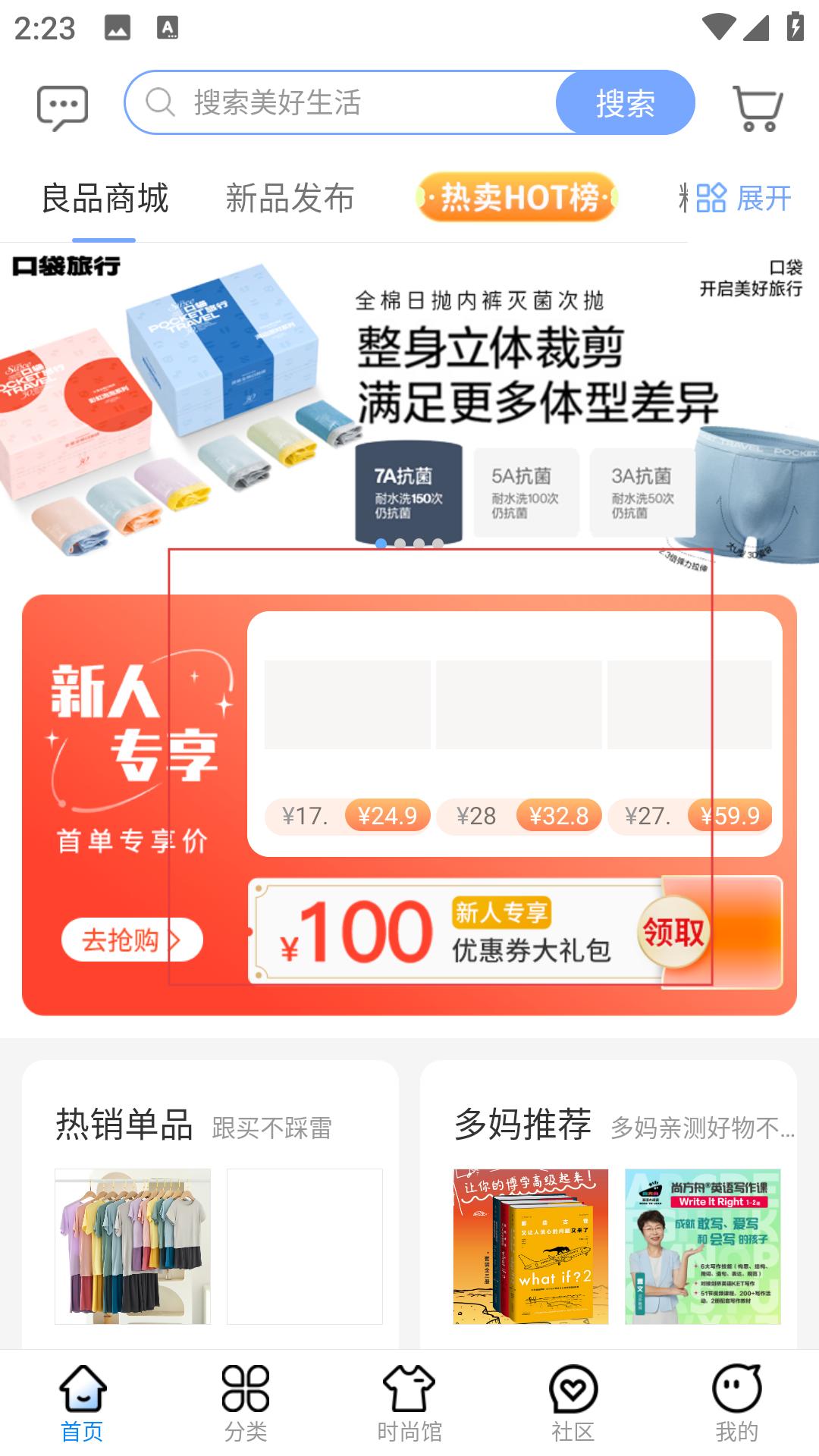Open the 热卖HOT榜 tab
This screenshot has width=819, height=1456.
pos(517,197)
